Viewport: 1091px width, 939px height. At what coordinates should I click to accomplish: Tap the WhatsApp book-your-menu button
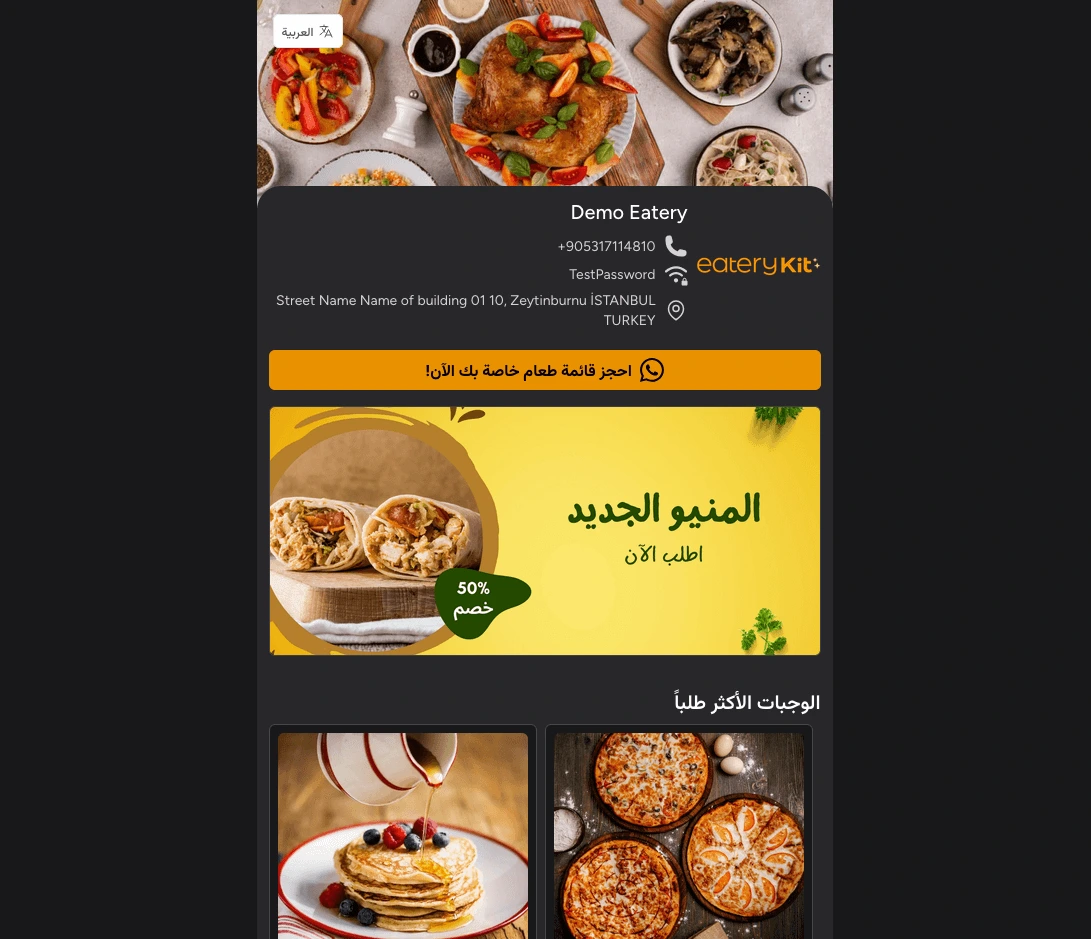coord(545,370)
